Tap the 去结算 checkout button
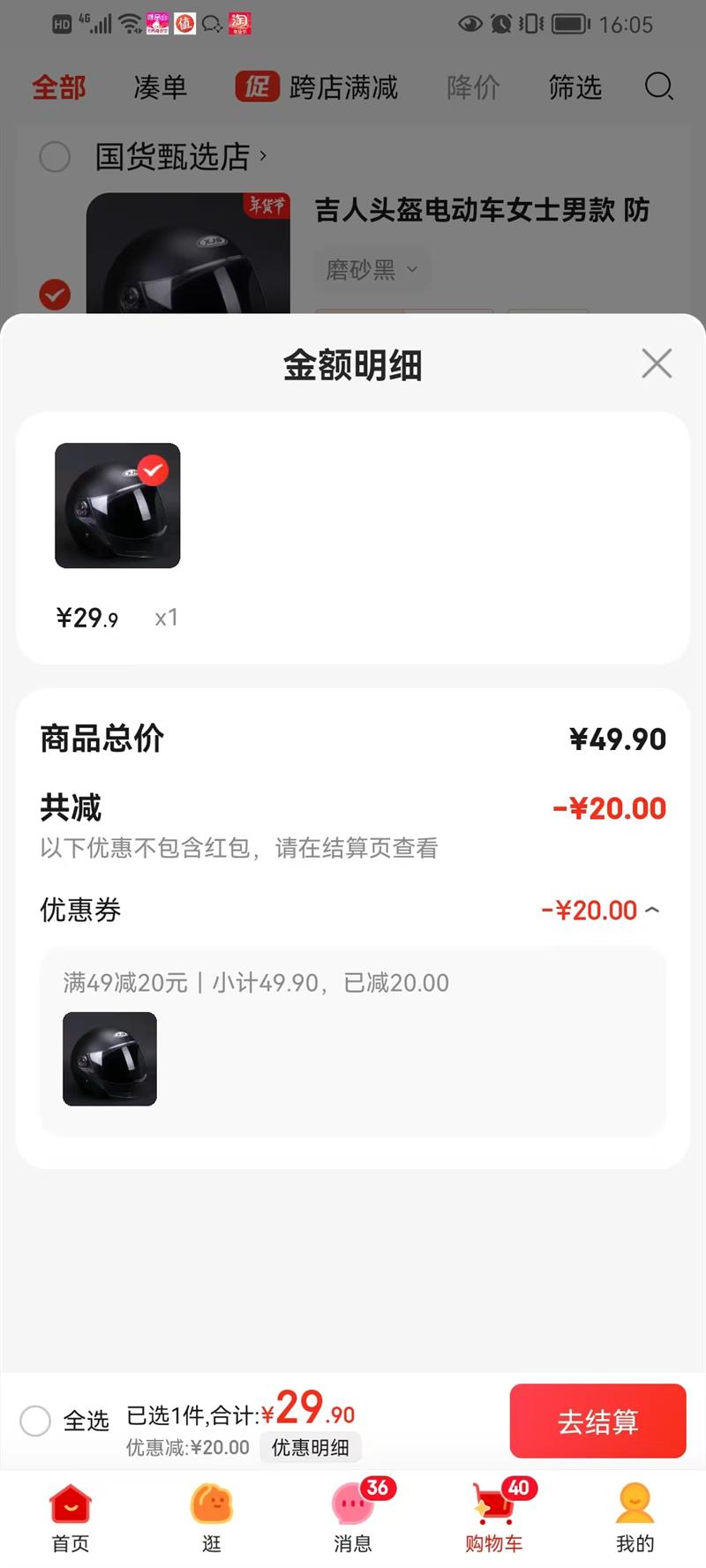Image resolution: width=706 pixels, height=1568 pixels. coord(597,1421)
